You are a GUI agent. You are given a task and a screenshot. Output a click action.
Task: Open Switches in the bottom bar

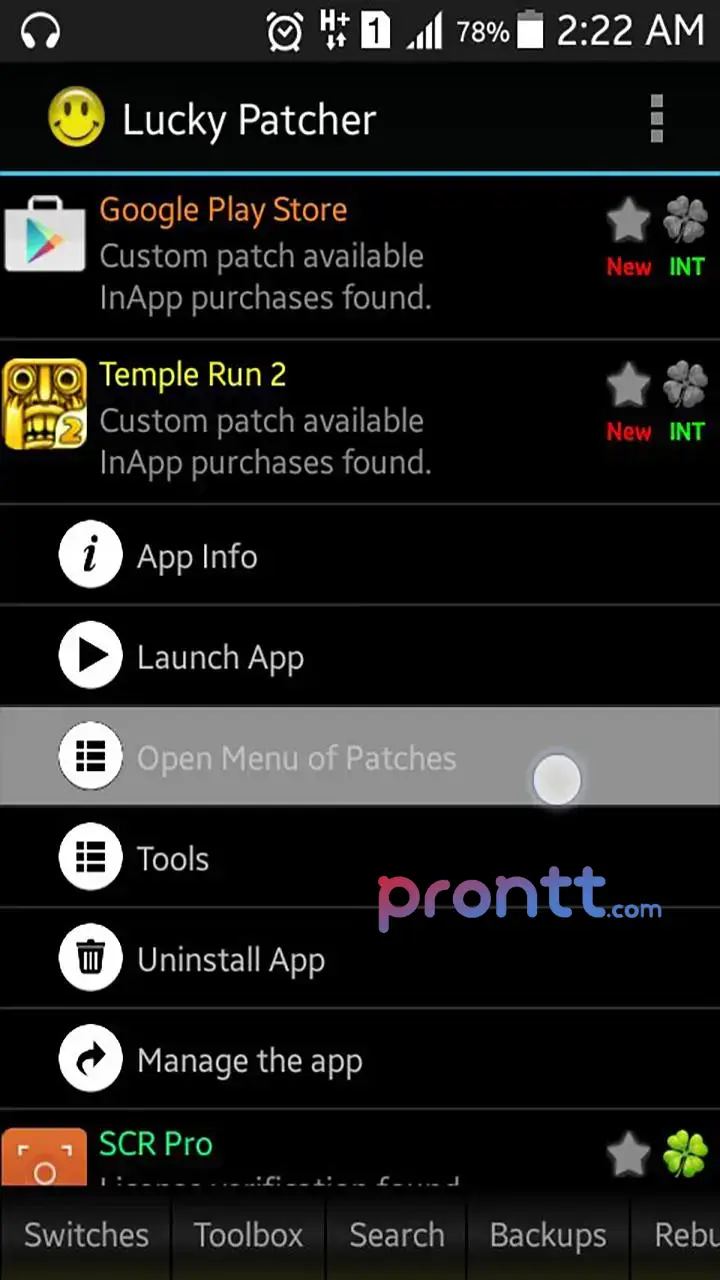coord(86,1235)
